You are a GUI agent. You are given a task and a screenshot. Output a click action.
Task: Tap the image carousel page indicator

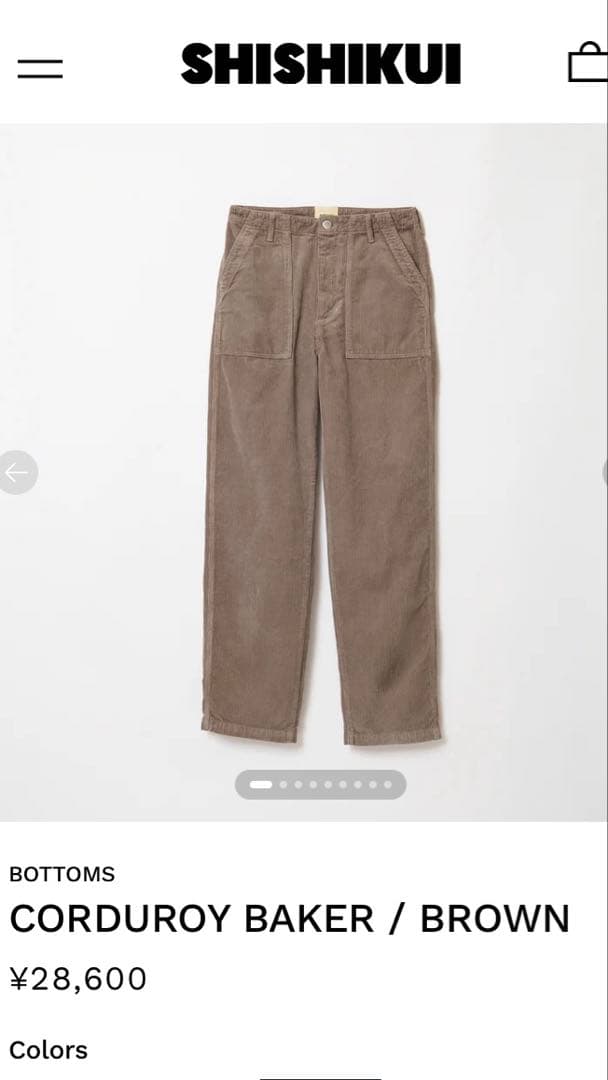[320, 785]
